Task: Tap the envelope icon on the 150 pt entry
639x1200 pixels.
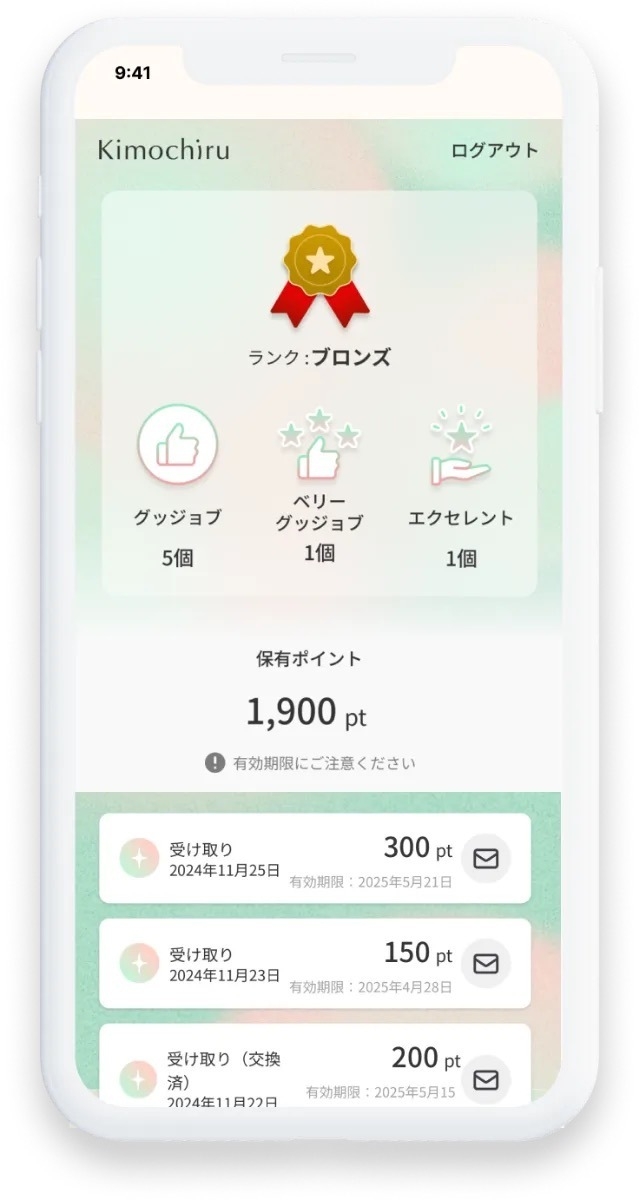Action: click(x=486, y=964)
